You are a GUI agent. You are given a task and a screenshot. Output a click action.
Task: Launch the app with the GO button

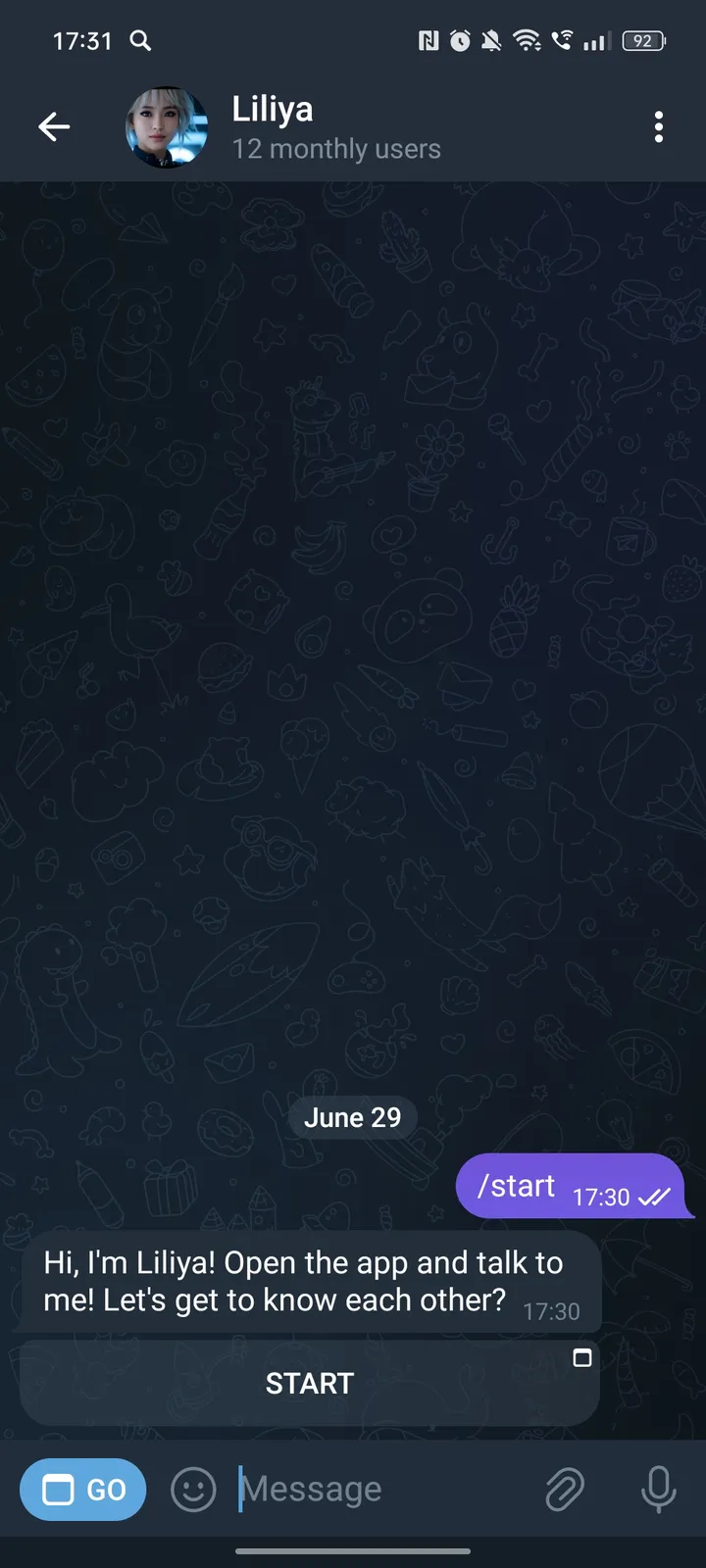(x=83, y=1490)
